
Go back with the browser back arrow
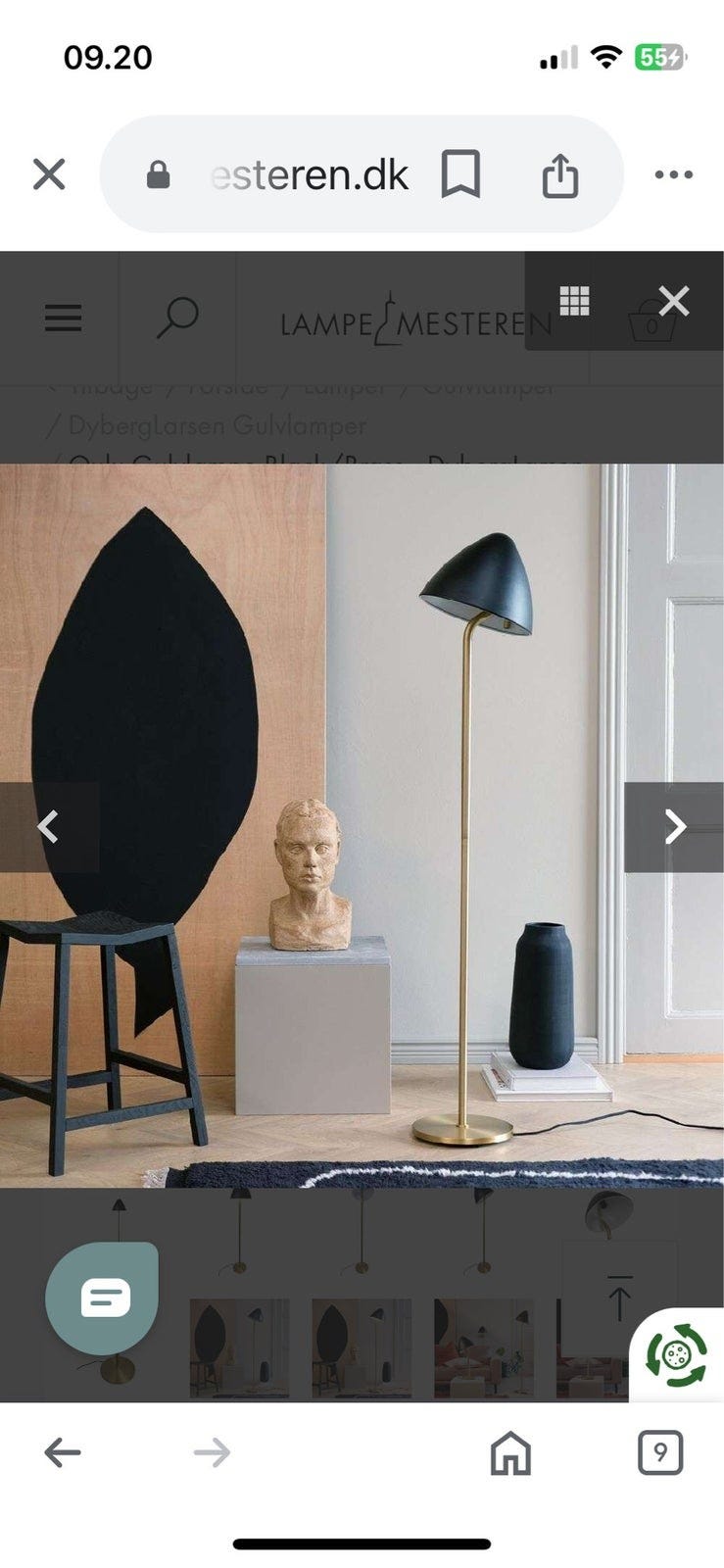[x=61, y=1452]
